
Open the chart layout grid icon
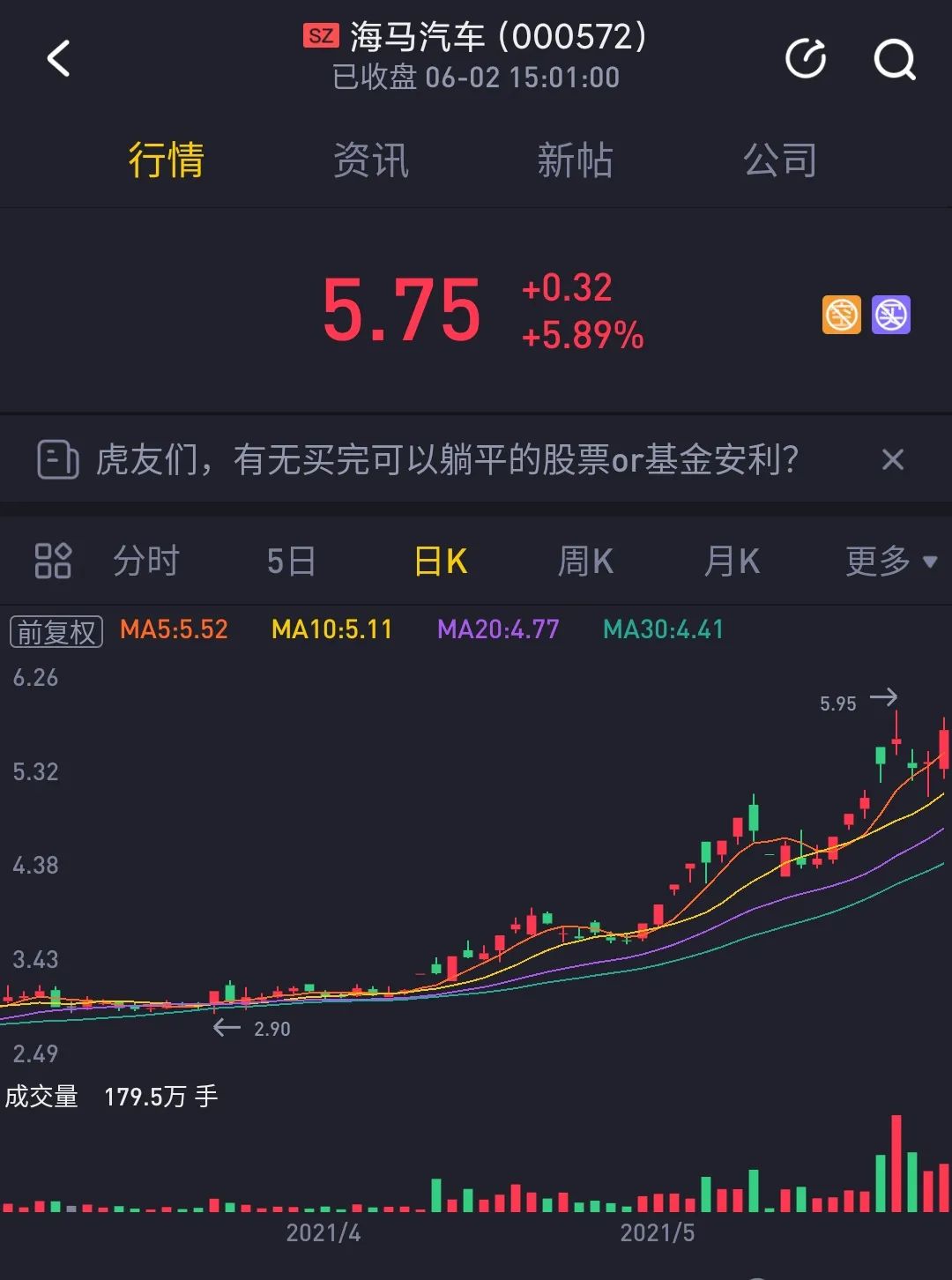53,561
